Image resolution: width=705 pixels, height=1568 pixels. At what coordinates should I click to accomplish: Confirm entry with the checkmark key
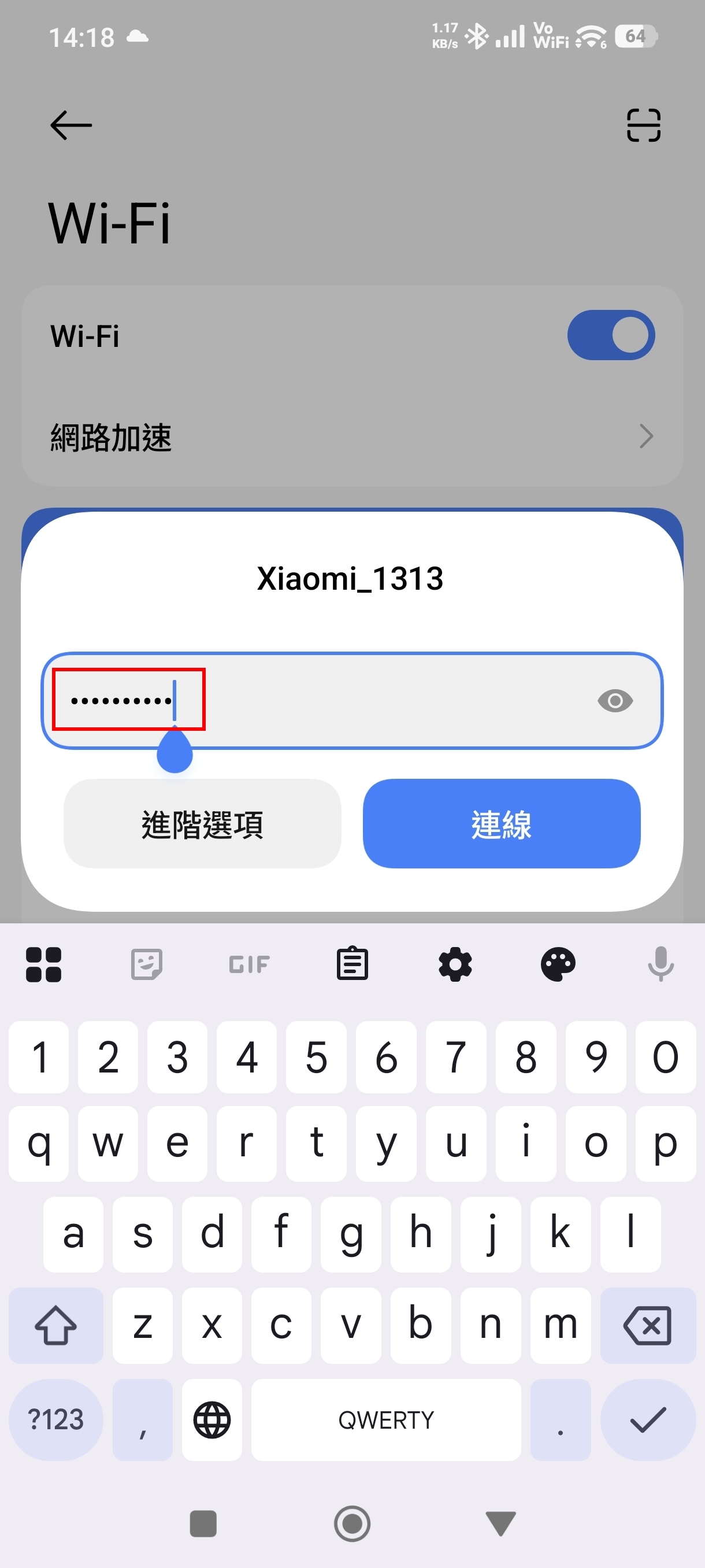[x=647, y=1419]
